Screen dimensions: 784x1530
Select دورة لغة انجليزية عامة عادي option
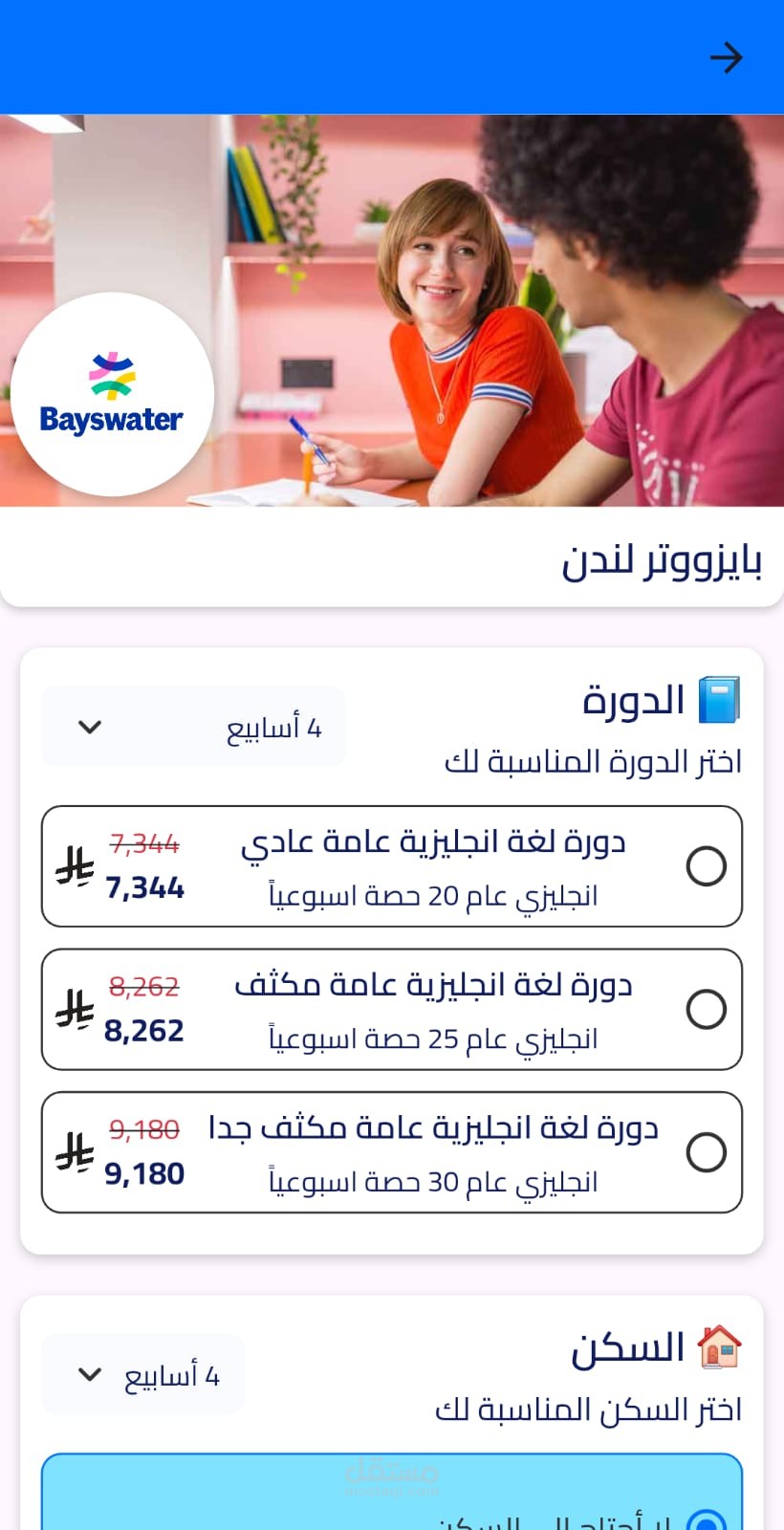coord(392,866)
